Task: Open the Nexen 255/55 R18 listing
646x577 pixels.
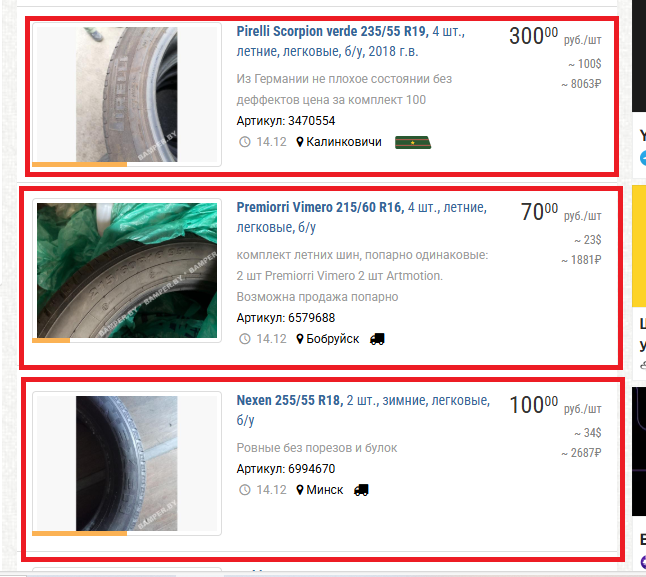Action: pos(289,400)
